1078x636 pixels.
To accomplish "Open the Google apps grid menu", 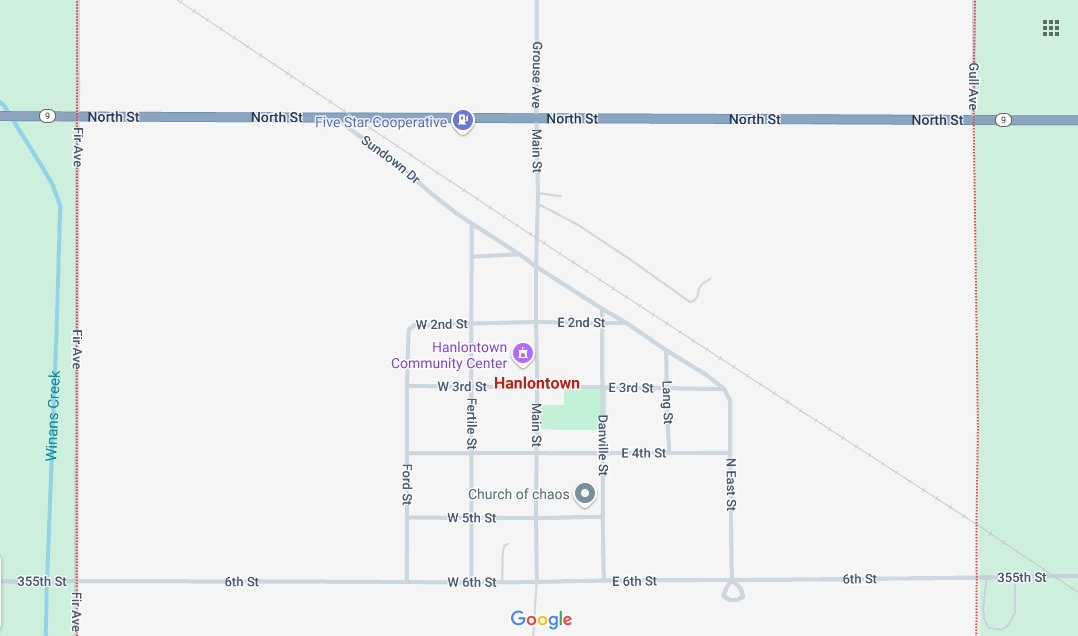I will pos(1050,28).
